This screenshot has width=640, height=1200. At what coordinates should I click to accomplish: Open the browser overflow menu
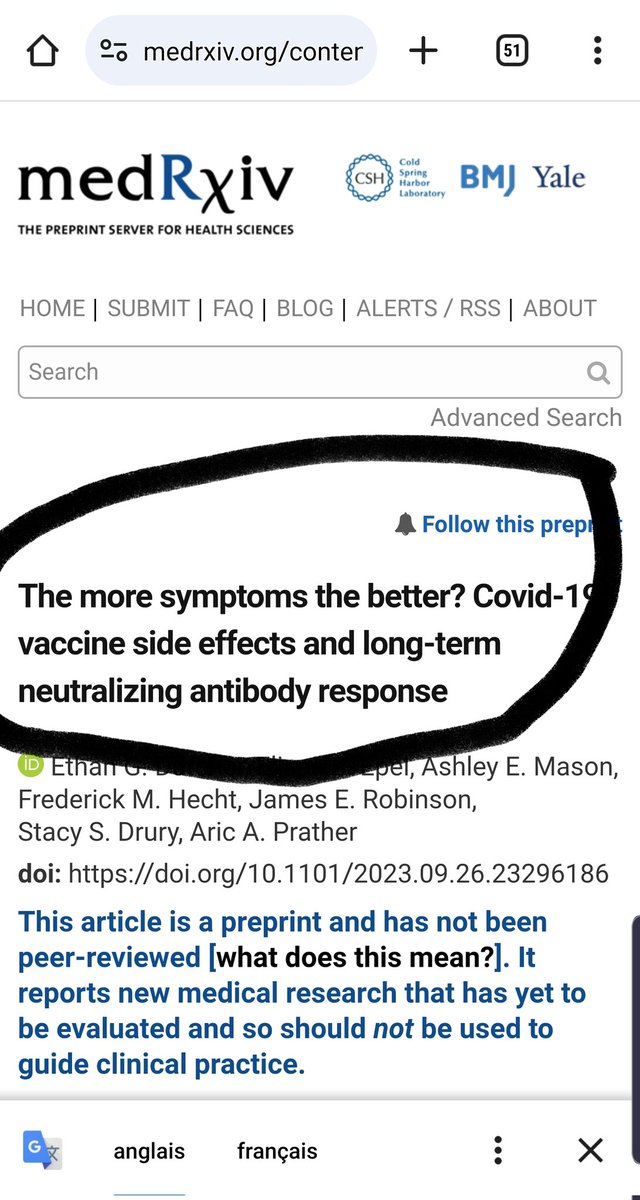(x=597, y=51)
